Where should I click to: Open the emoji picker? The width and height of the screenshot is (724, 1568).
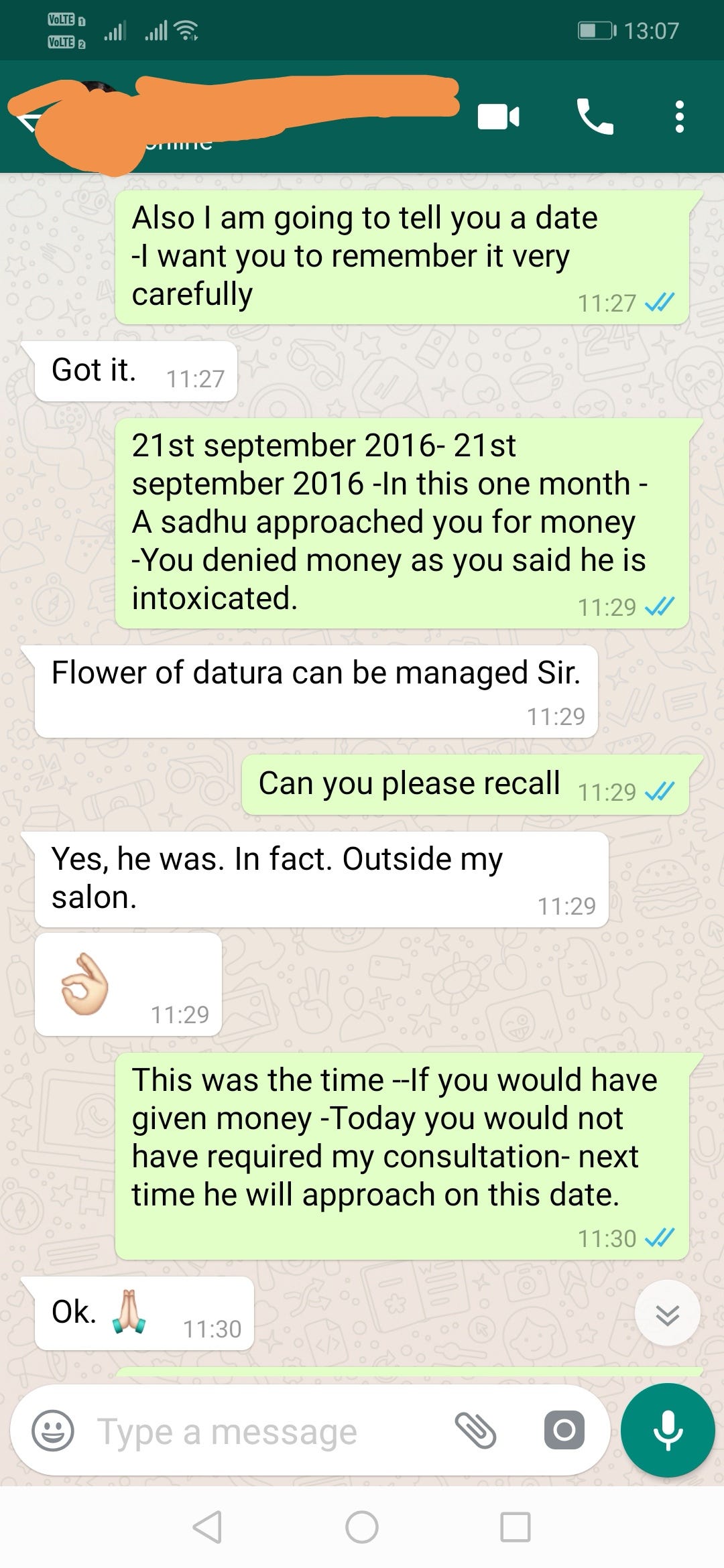coord(53,1431)
